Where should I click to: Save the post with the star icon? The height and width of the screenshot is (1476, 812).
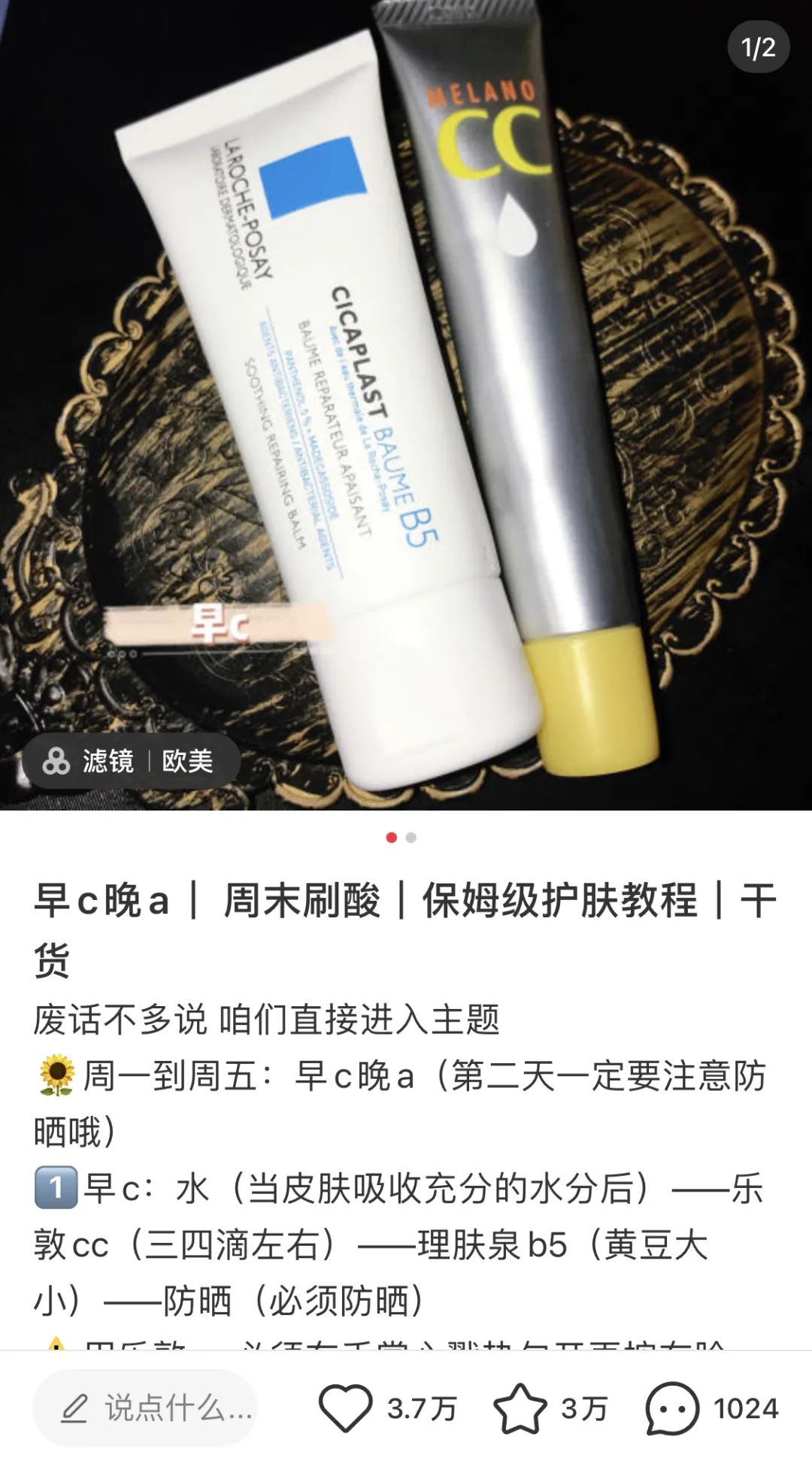click(520, 1408)
